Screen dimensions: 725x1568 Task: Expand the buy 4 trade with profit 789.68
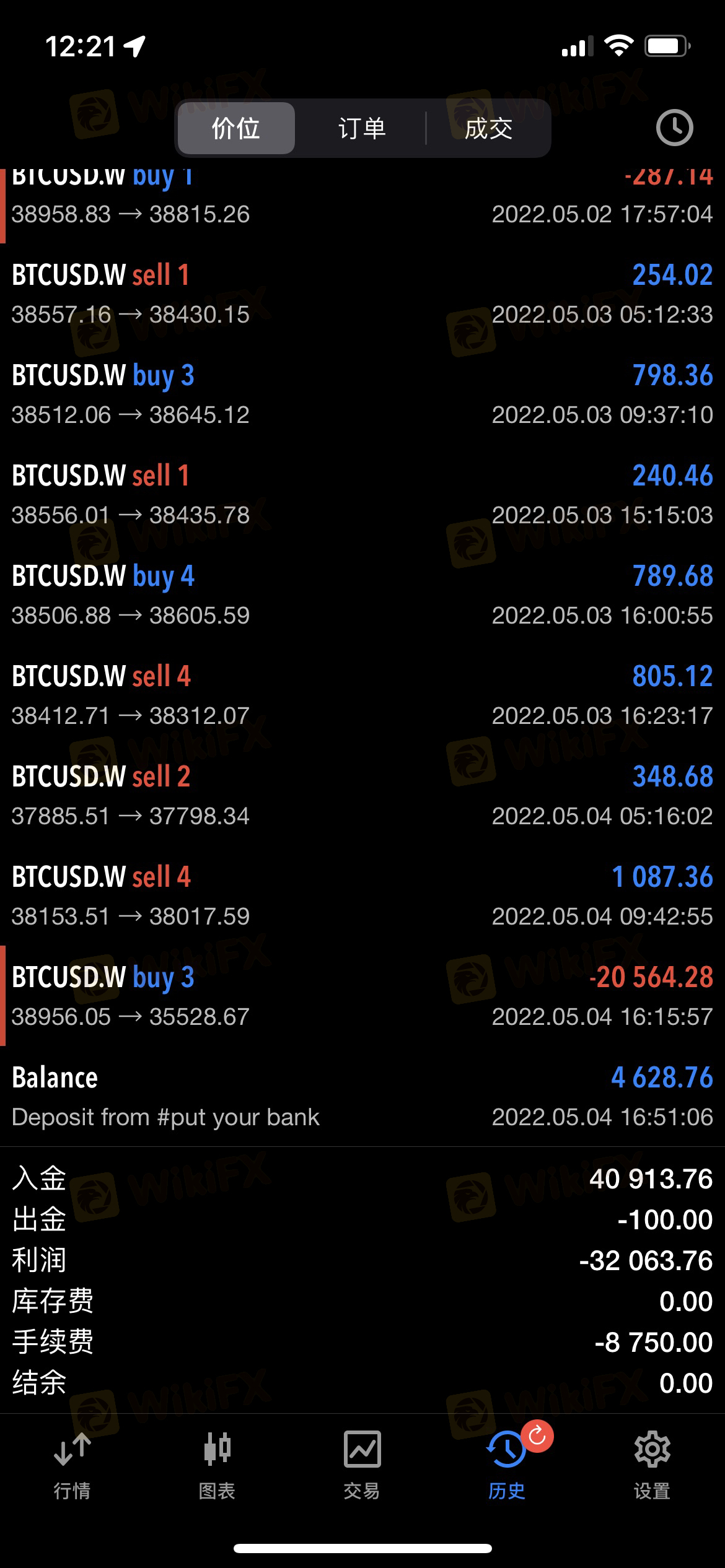[x=362, y=595]
